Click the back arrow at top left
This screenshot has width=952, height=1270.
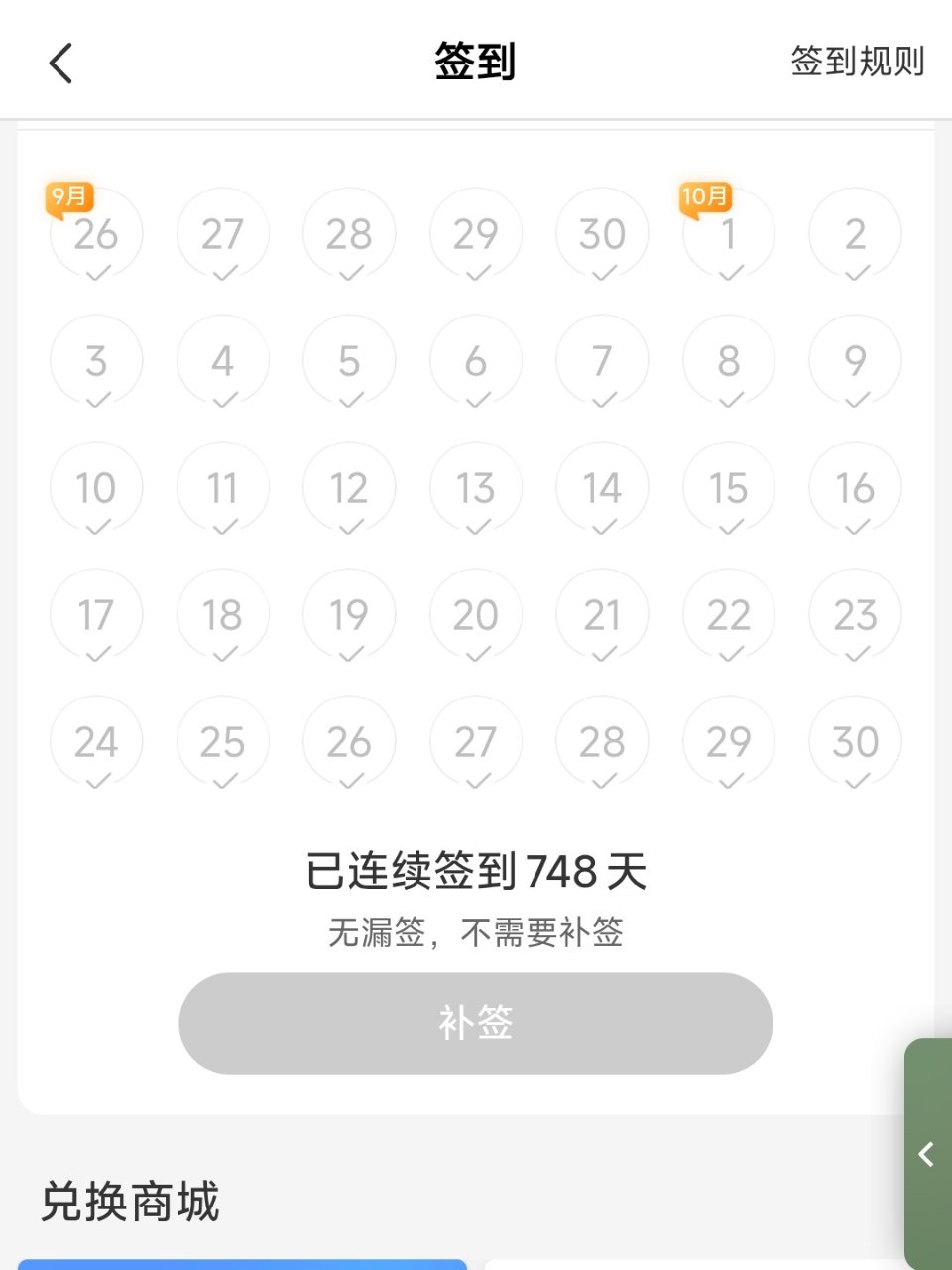(61, 62)
